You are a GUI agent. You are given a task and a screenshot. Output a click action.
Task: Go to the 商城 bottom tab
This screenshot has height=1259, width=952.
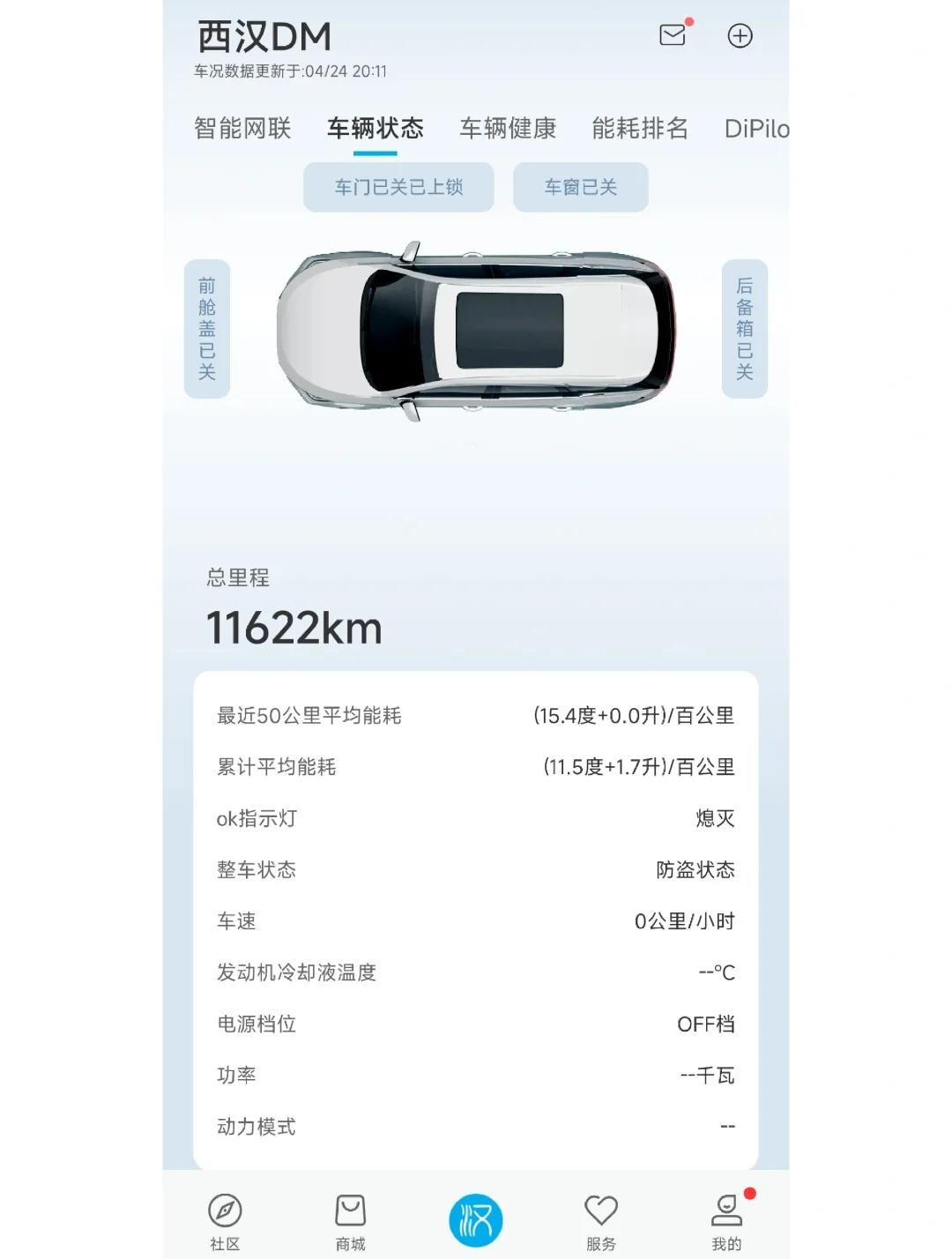[x=350, y=1221]
